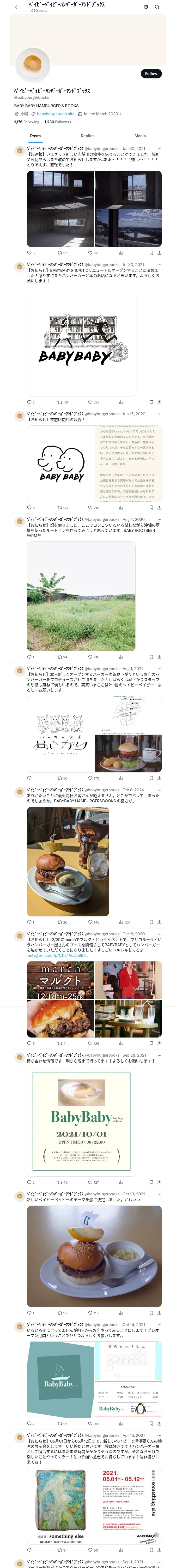The width and height of the screenshot is (176, 1568).
Task: View the 1,230 Followers list
Action: (58, 122)
